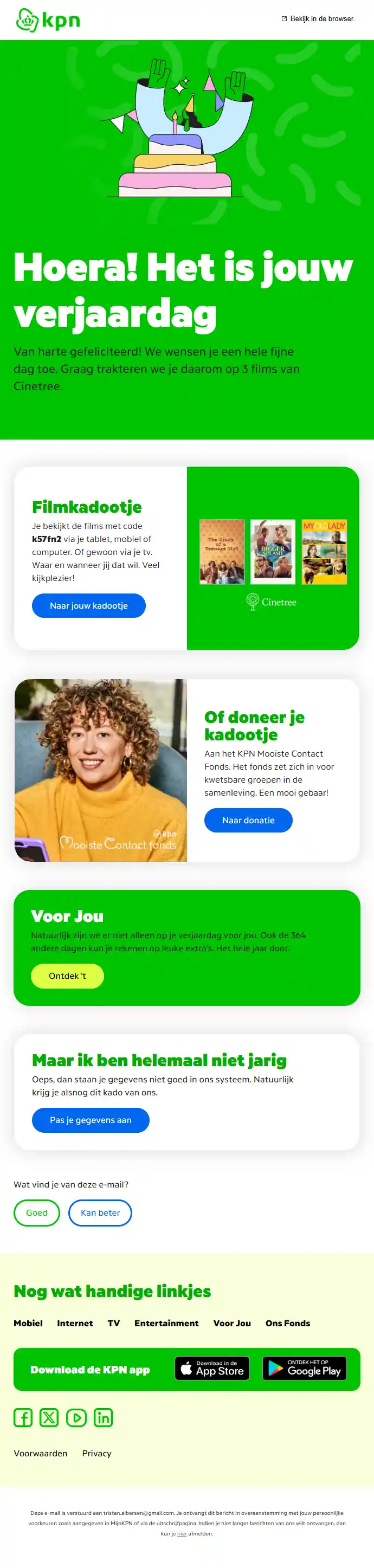Rate the e-mail as 'Goed'
374x1568 pixels.
(x=36, y=1212)
